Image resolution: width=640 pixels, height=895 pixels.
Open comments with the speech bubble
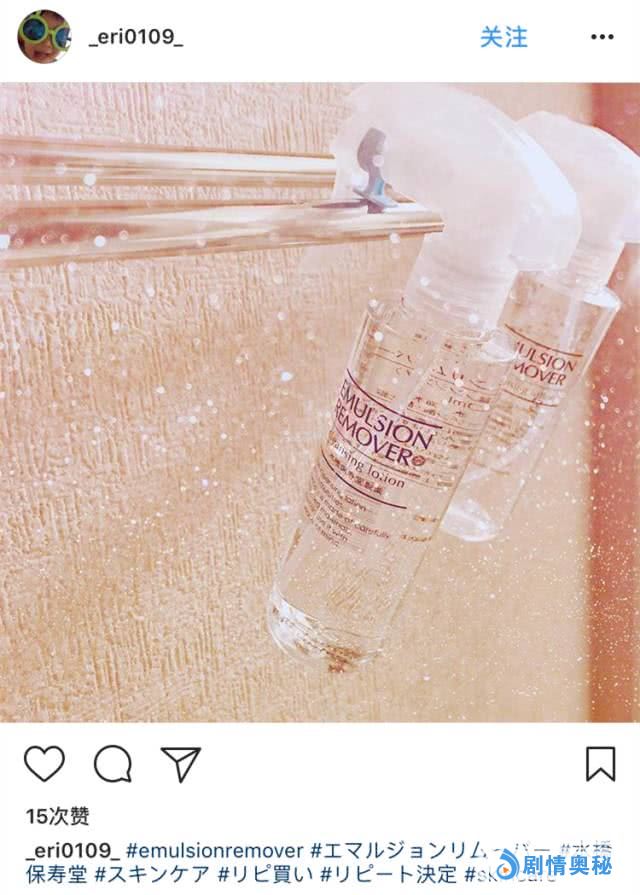(113, 764)
